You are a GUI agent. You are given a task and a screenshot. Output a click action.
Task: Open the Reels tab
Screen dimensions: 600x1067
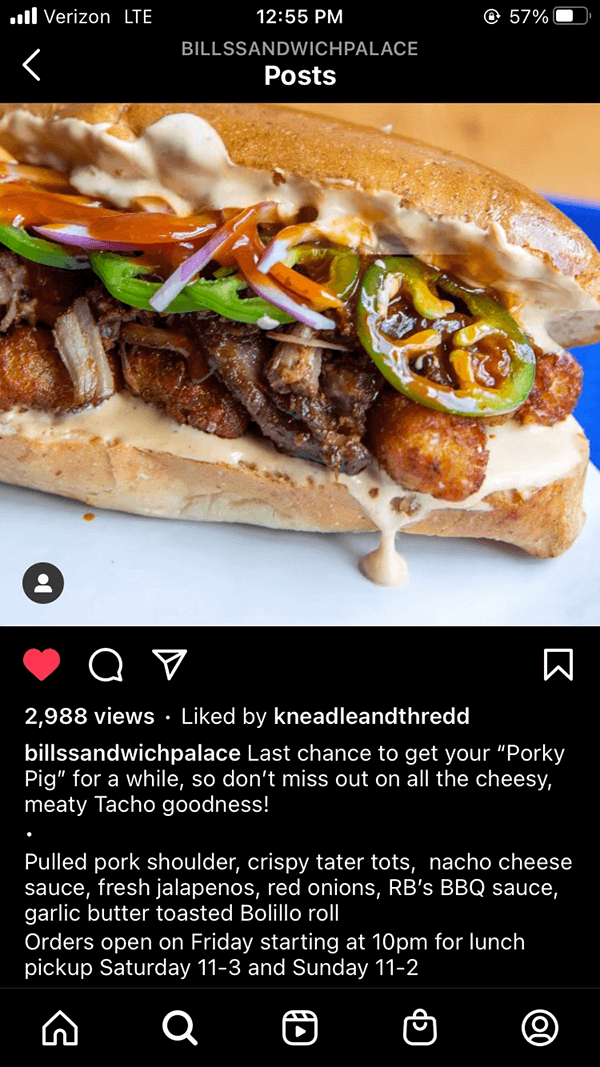pos(300,1027)
